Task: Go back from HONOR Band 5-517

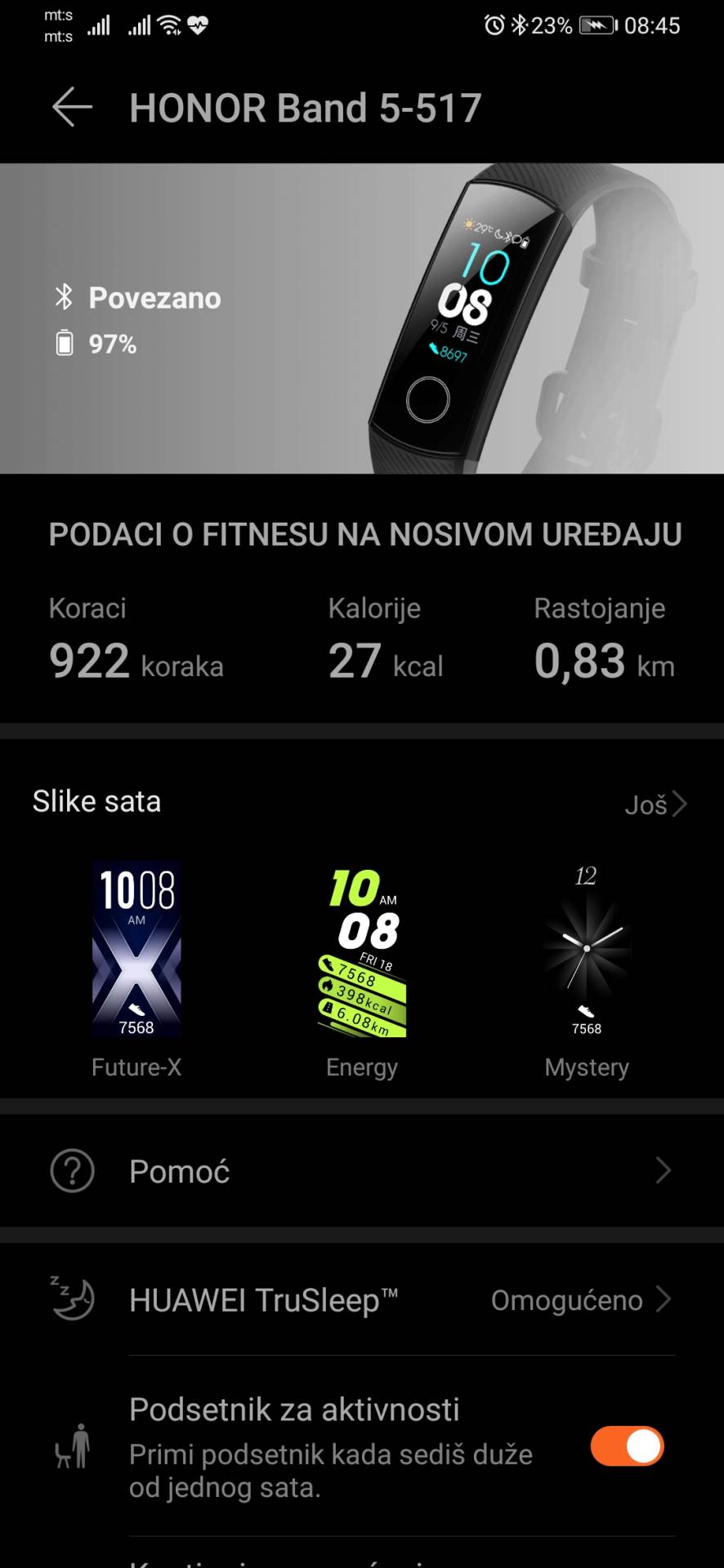Action: click(72, 108)
